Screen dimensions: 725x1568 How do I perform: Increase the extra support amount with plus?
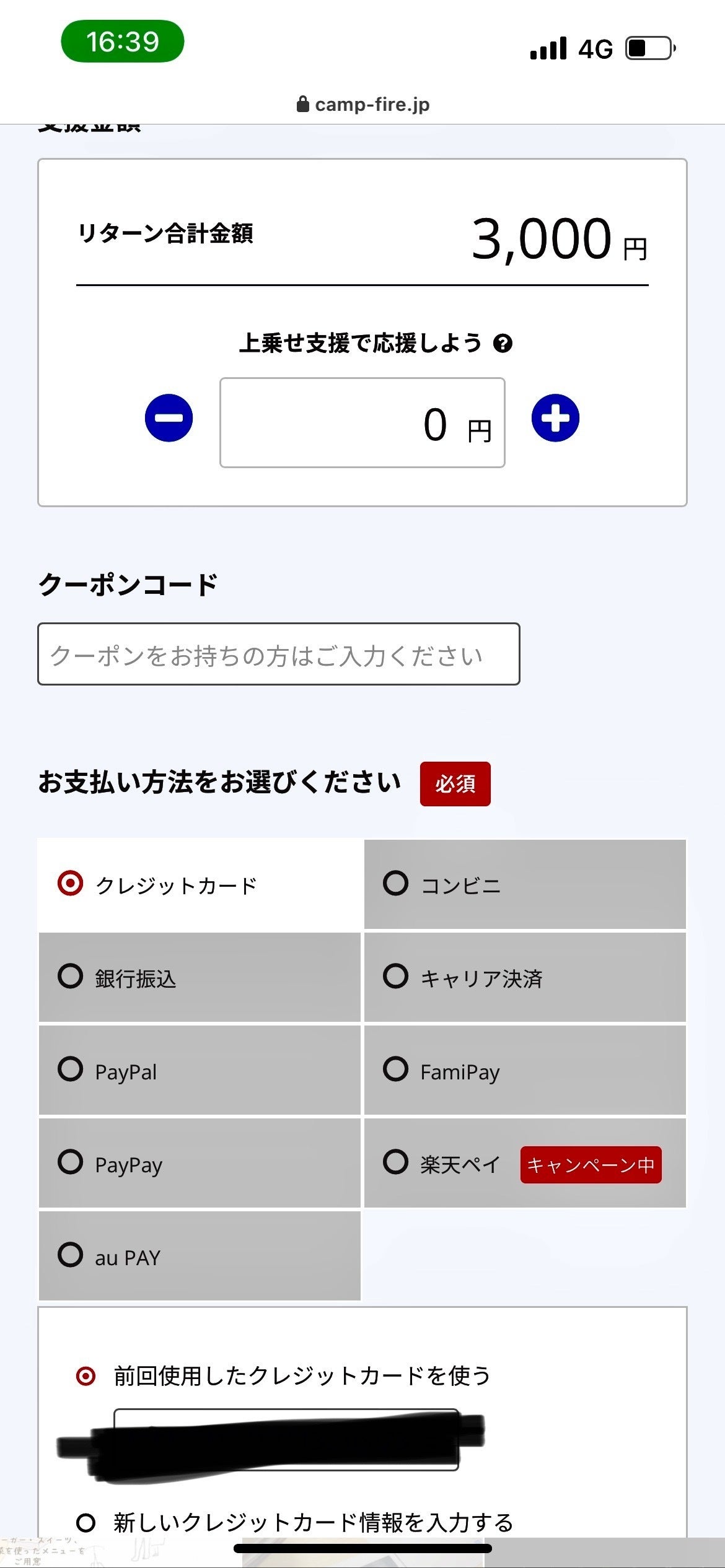click(555, 418)
